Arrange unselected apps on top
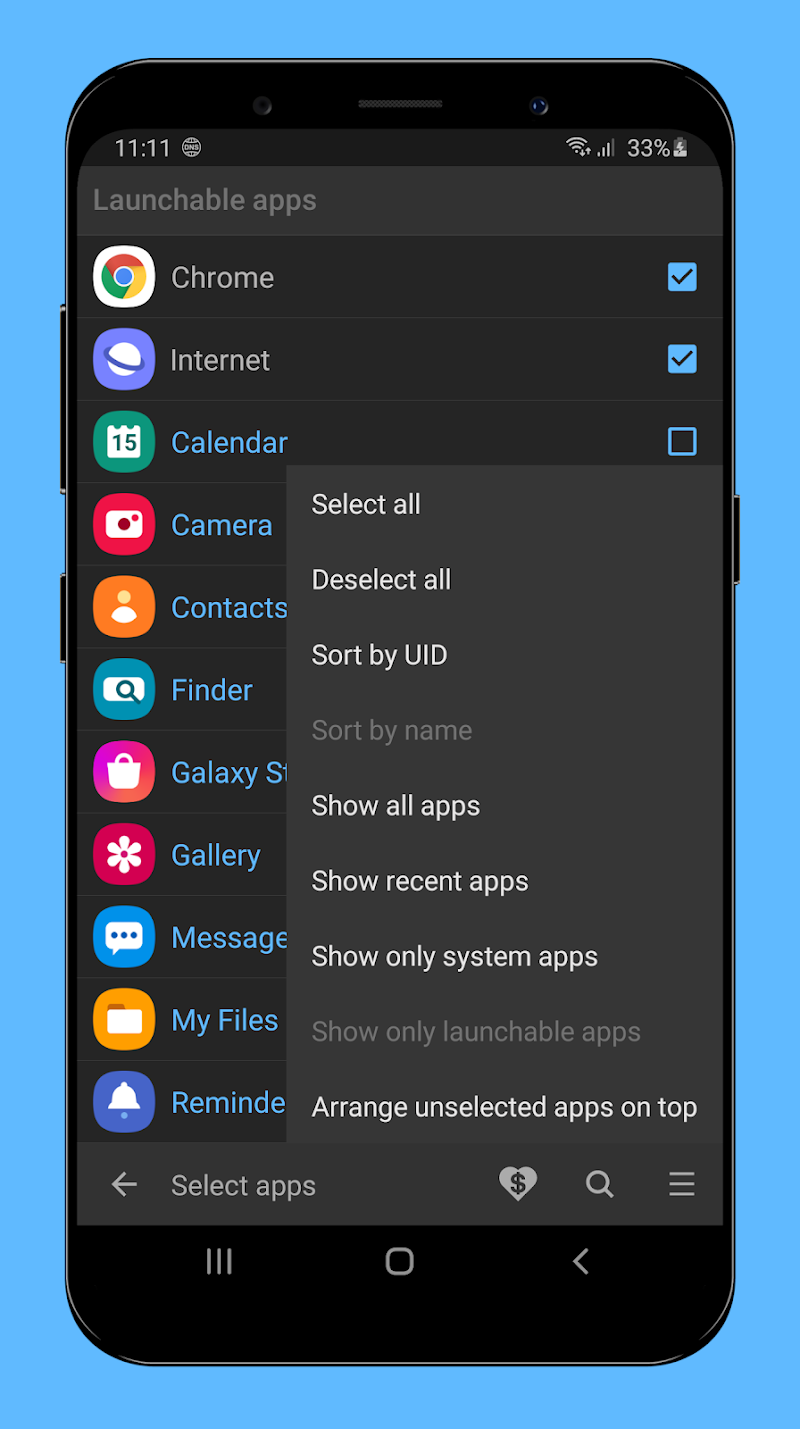The width and height of the screenshot is (800, 1429). click(x=504, y=1107)
